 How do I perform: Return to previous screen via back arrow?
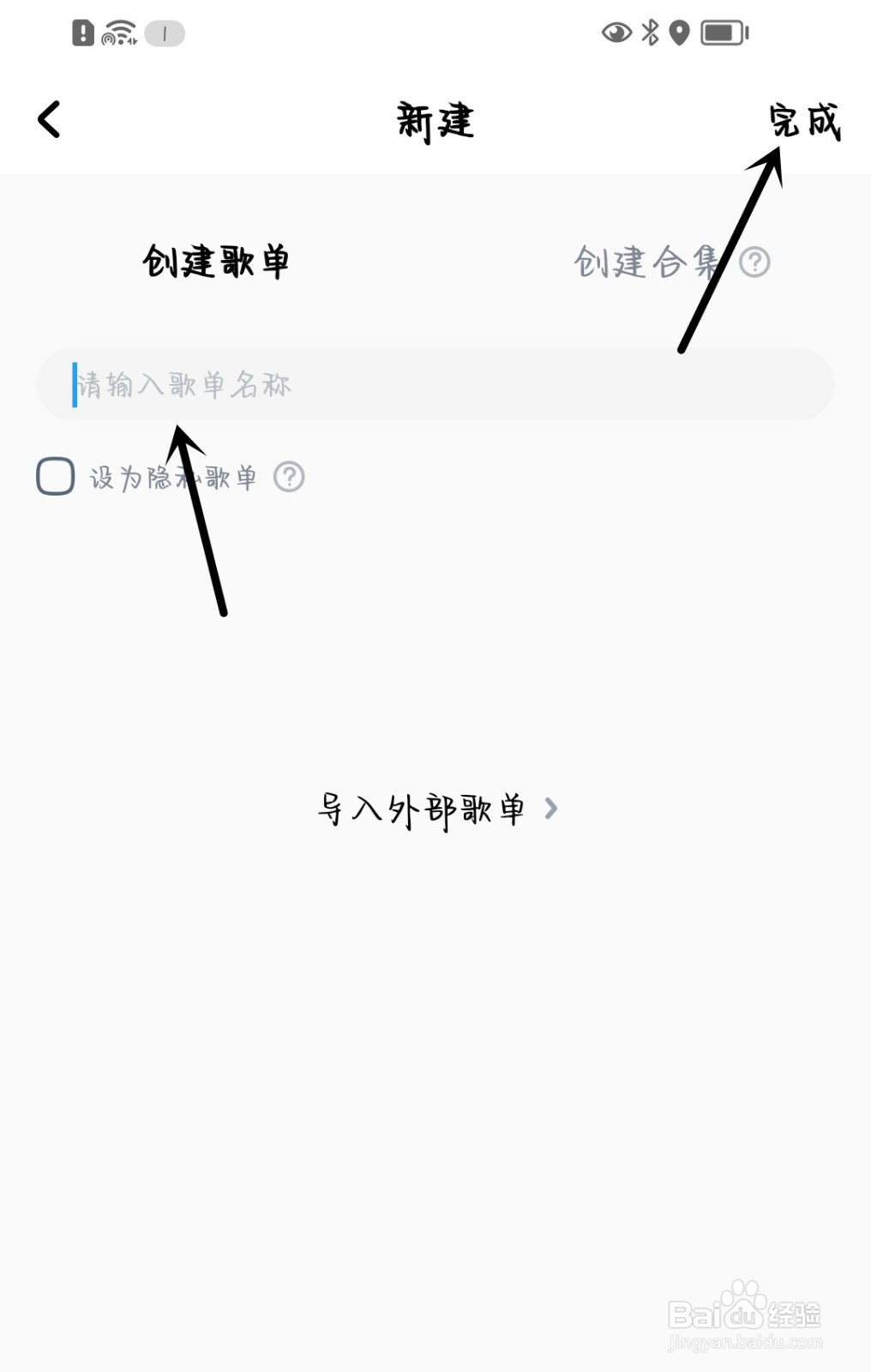[x=49, y=120]
